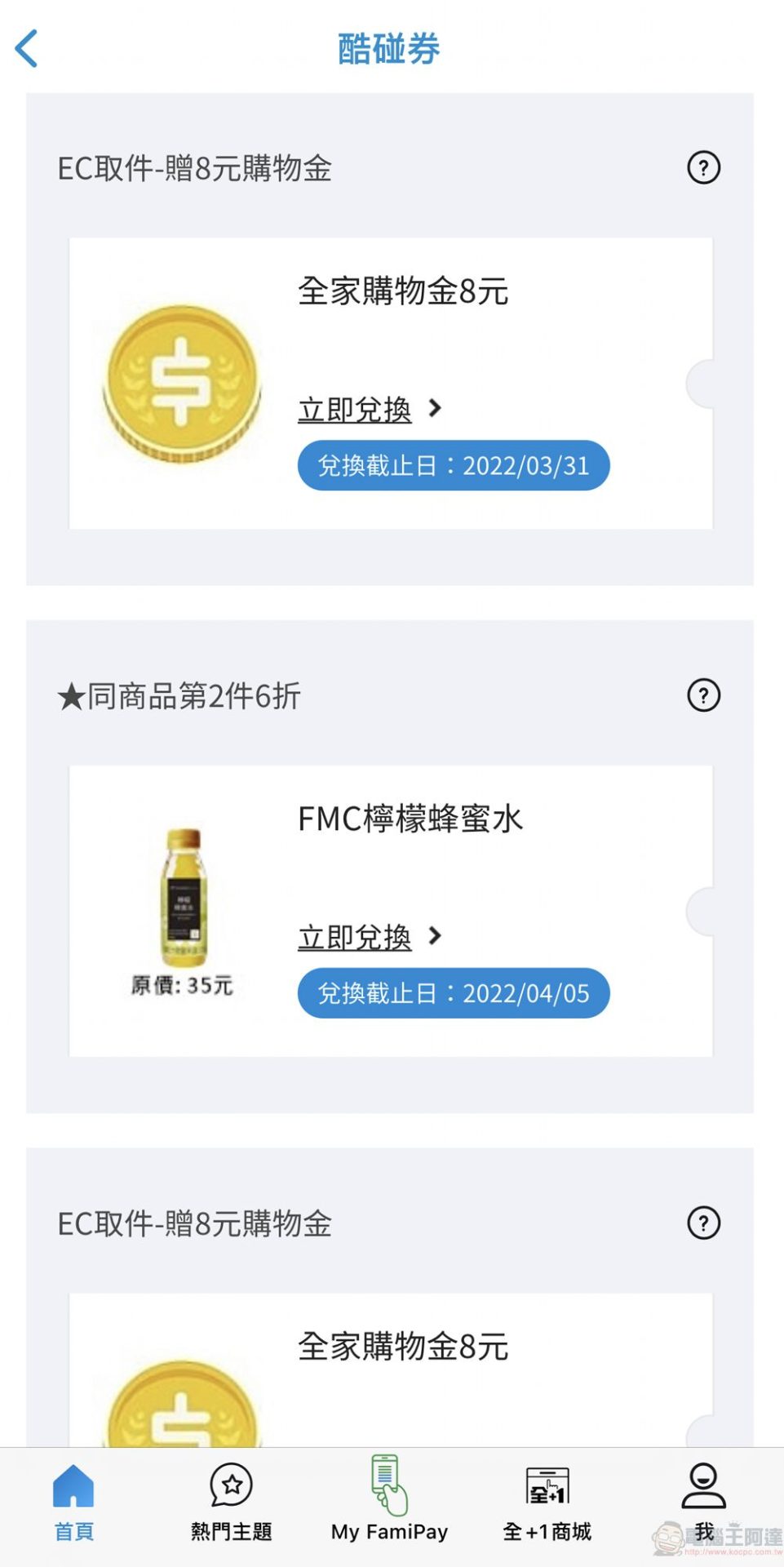Open My FamiPay
The height and width of the screenshot is (1567, 784).
coord(389,1503)
